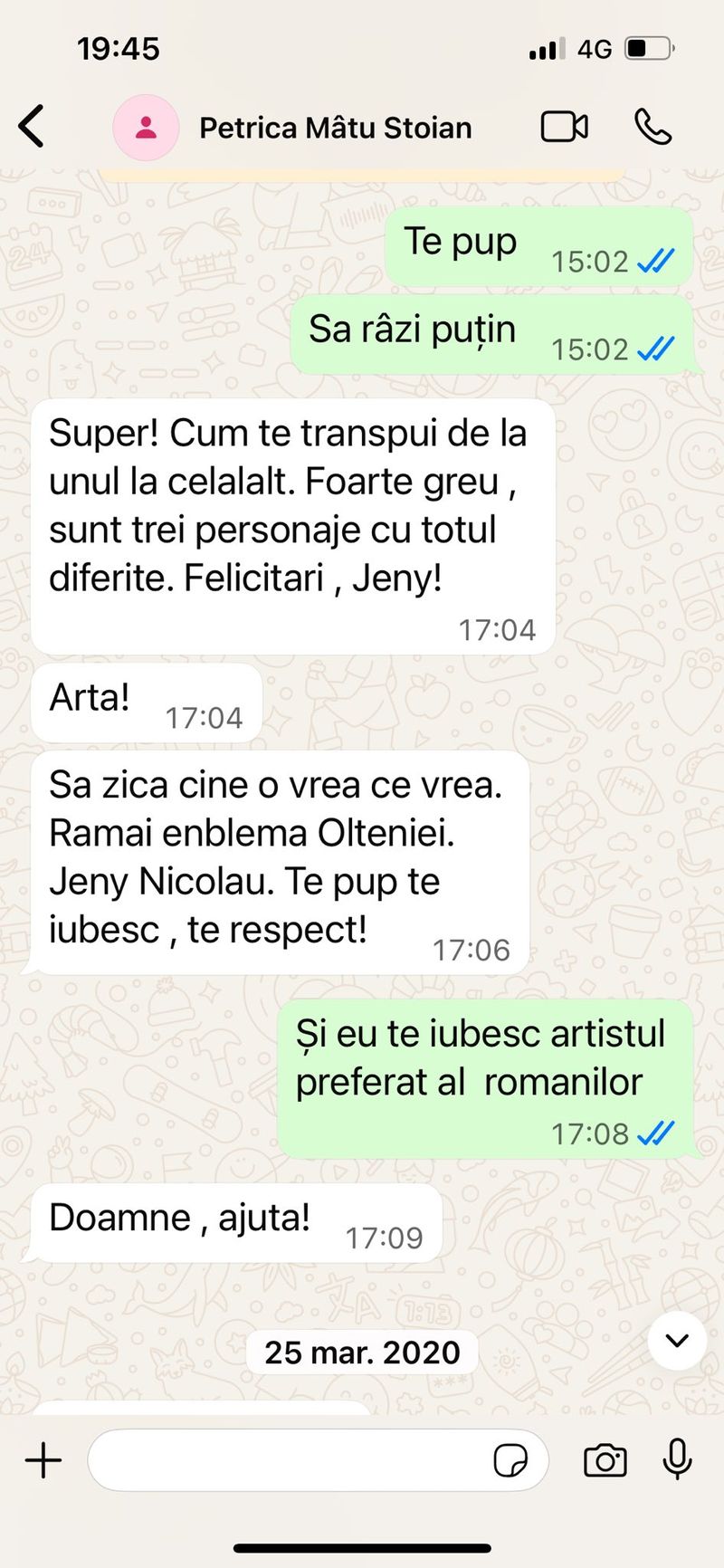
Task: Open the sticker picker
Action: pyautogui.click(x=510, y=1460)
